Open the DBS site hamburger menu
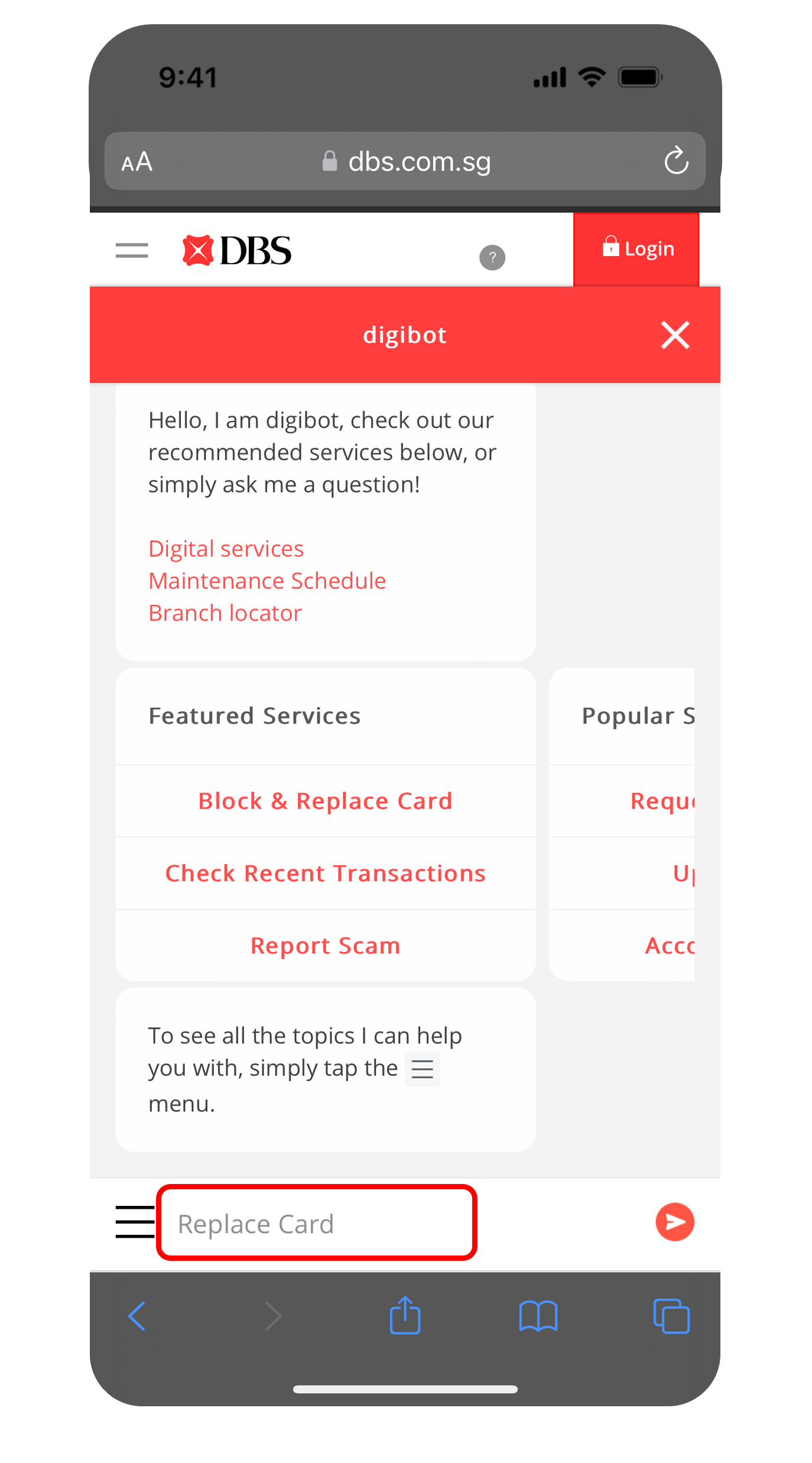The image size is (812, 1463). [132, 251]
